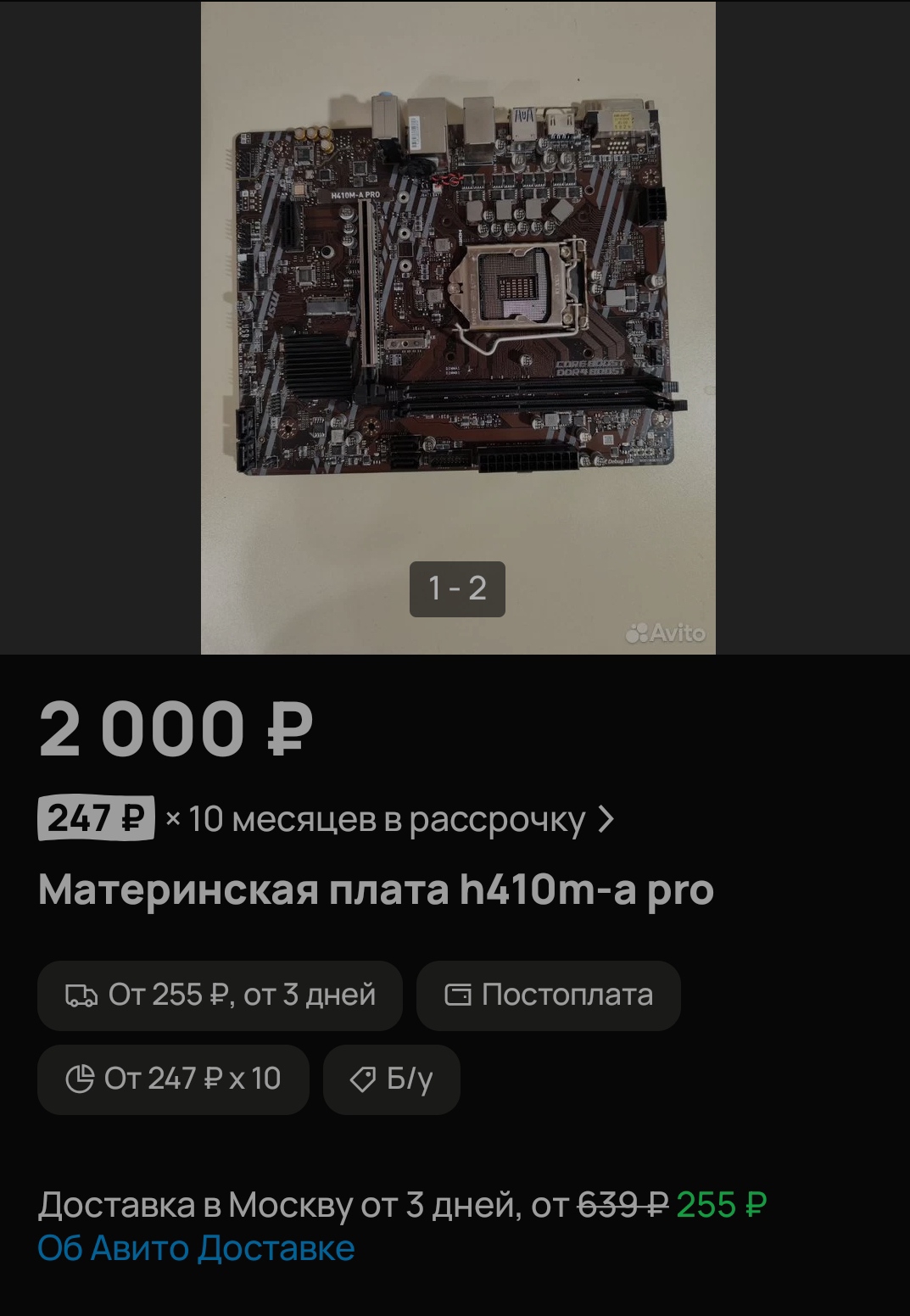Select the Постоплата chip
Viewport: 910px width, 1316px height.
point(548,995)
